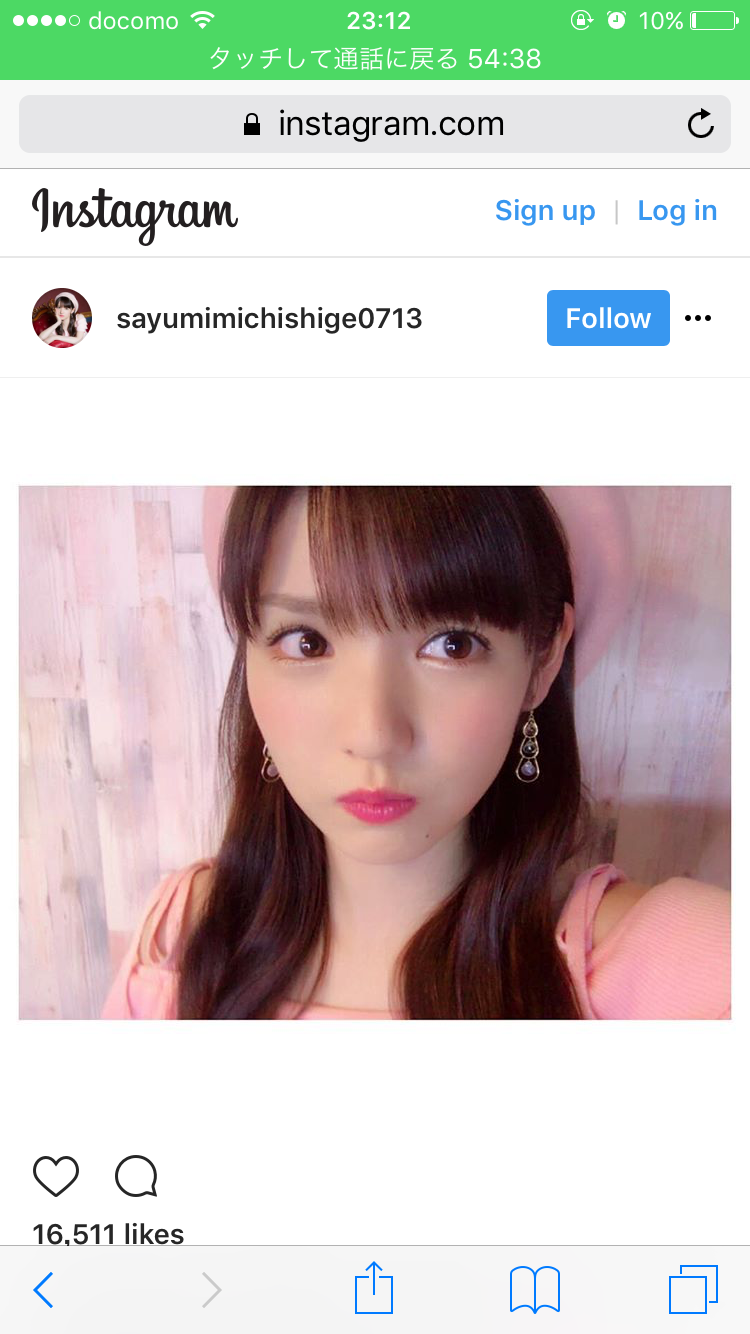Open the Safari share sheet
The height and width of the screenshot is (1334, 750).
[x=374, y=1288]
